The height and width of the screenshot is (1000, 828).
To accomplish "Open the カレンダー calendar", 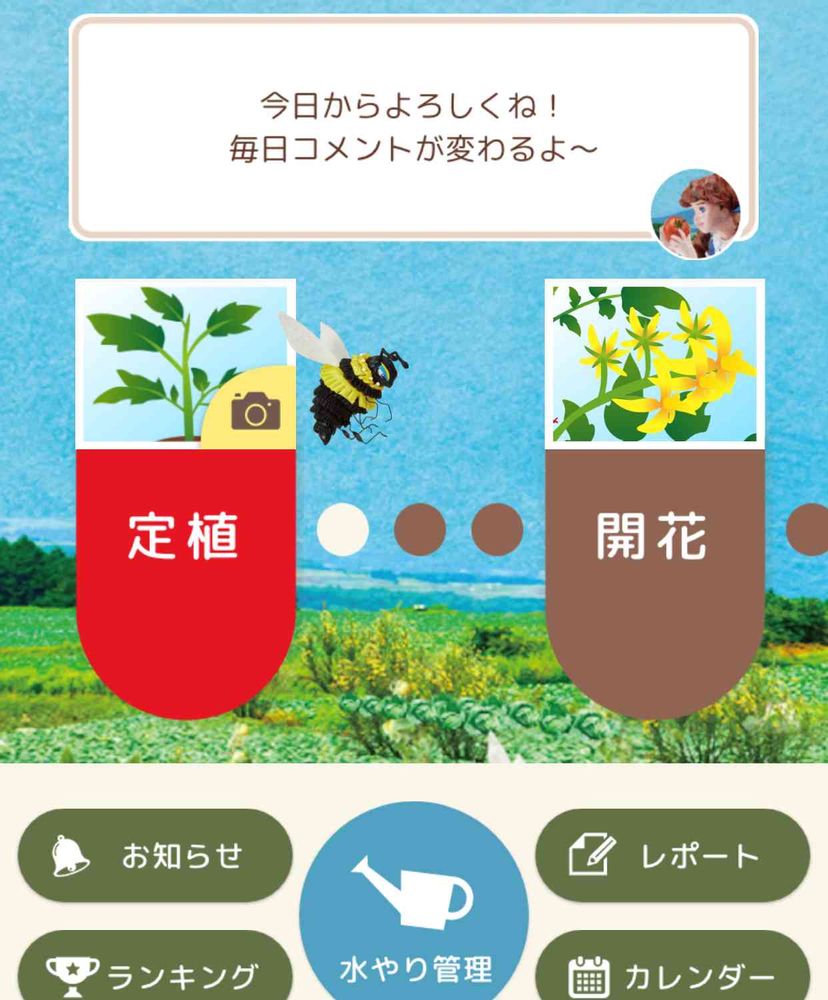I will coord(672,974).
